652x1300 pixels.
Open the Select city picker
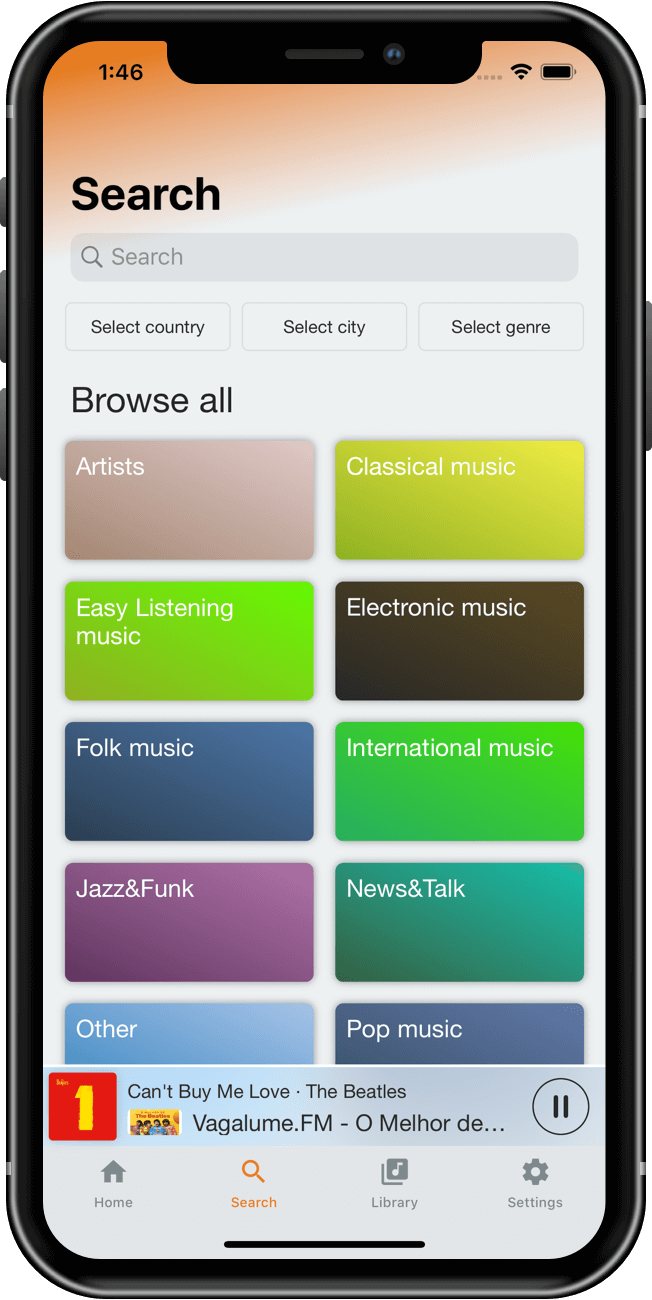click(324, 327)
